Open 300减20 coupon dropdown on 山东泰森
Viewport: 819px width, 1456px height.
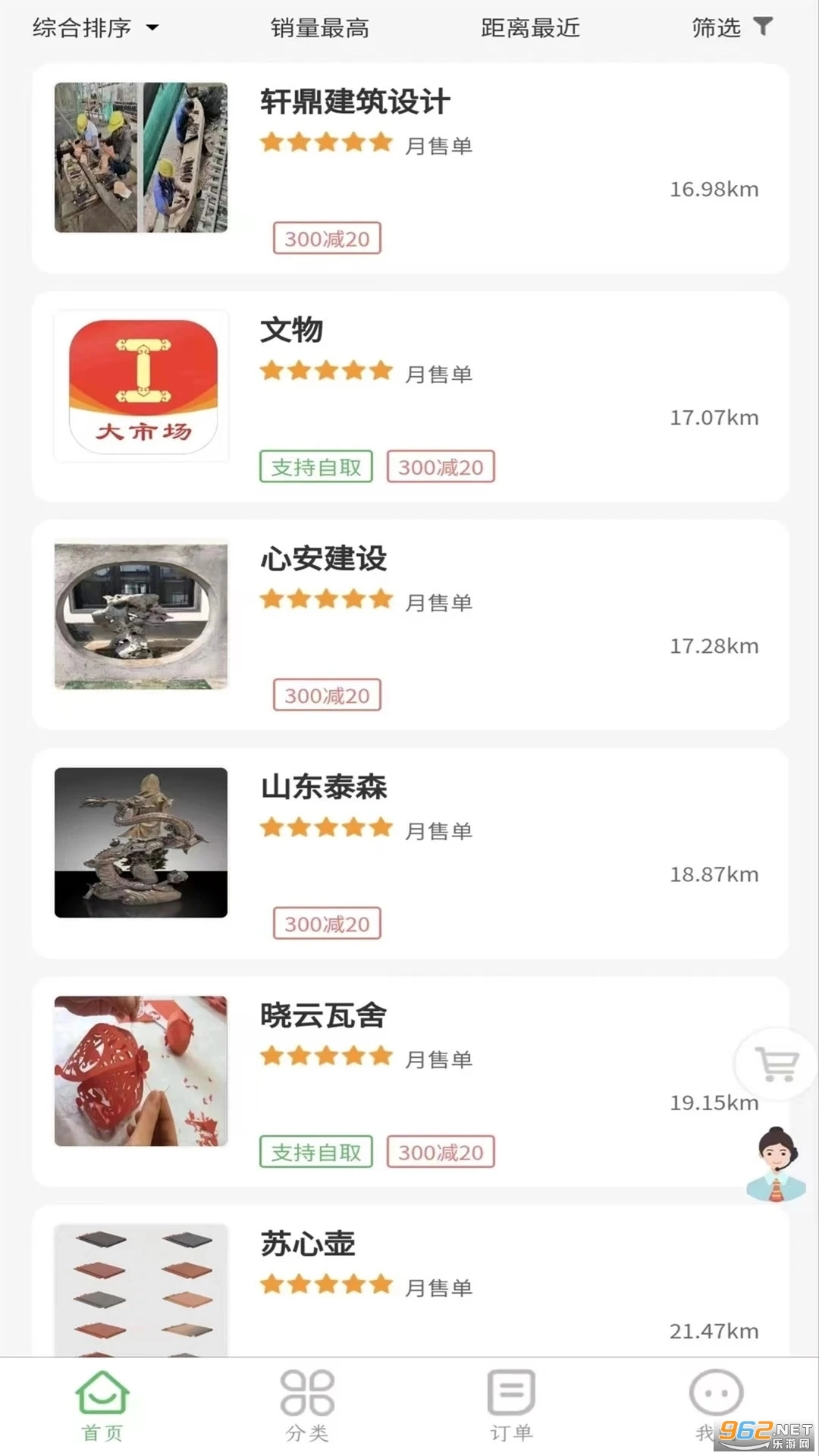click(326, 924)
